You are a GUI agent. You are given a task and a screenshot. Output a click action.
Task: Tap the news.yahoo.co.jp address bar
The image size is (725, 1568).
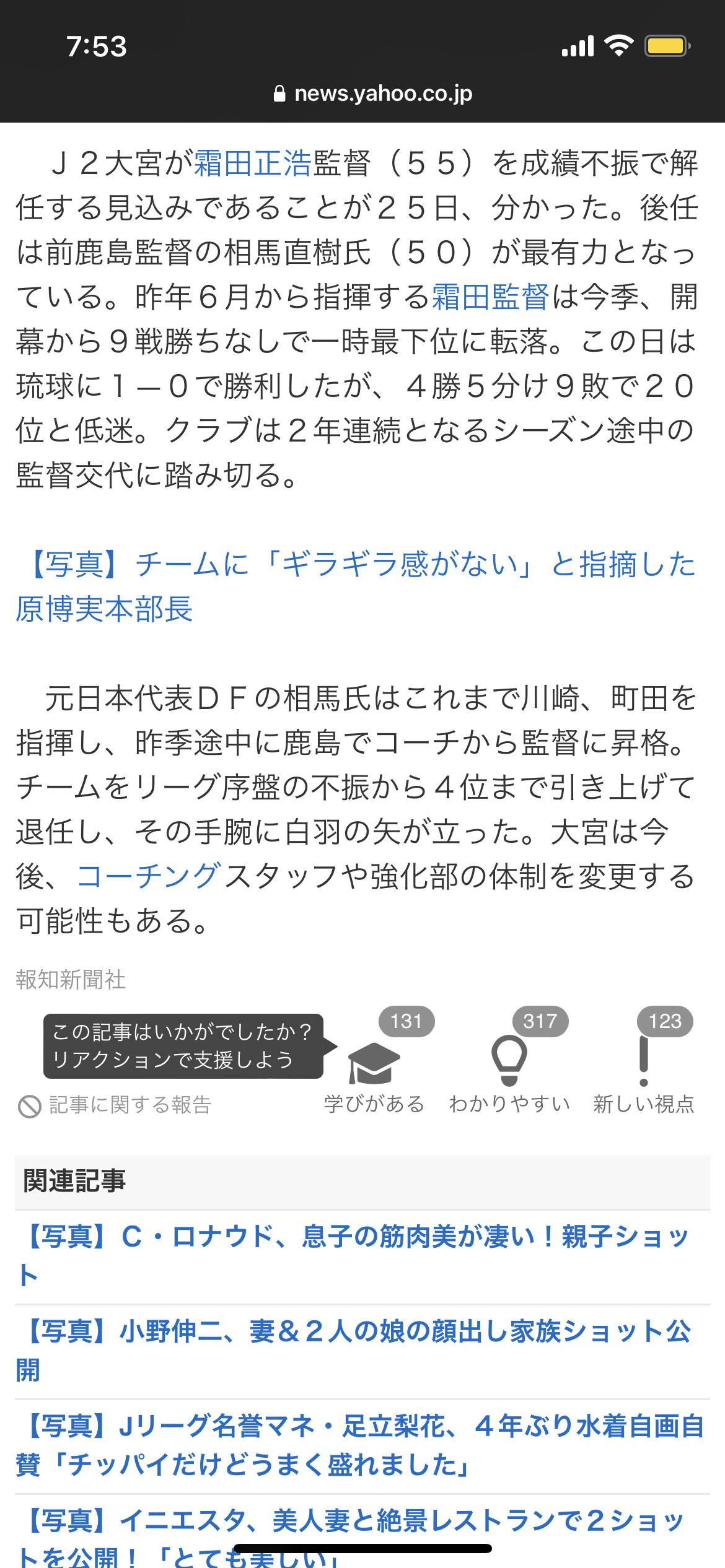[373, 94]
